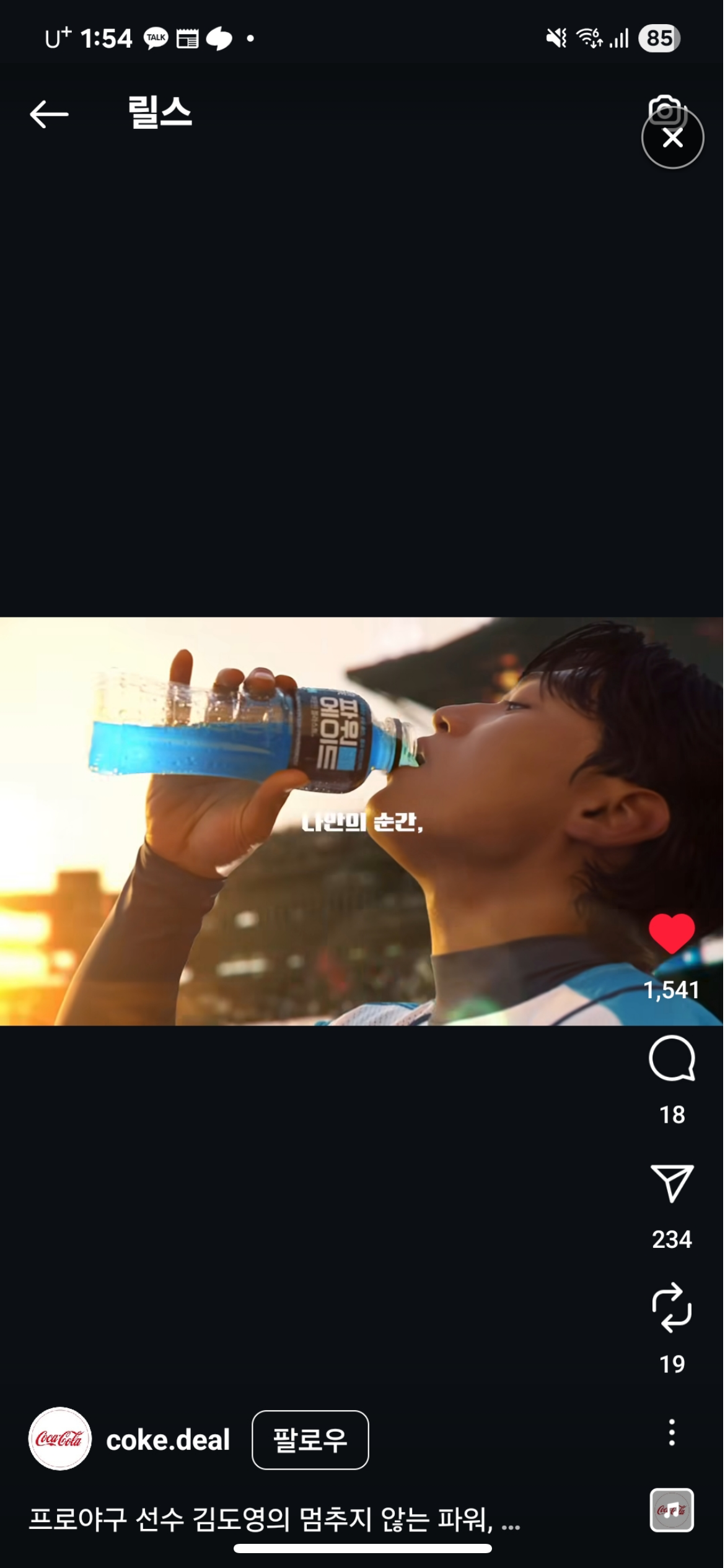The height and width of the screenshot is (1568, 725).
Task: Dismiss the overlay with the X button
Action: (x=672, y=138)
